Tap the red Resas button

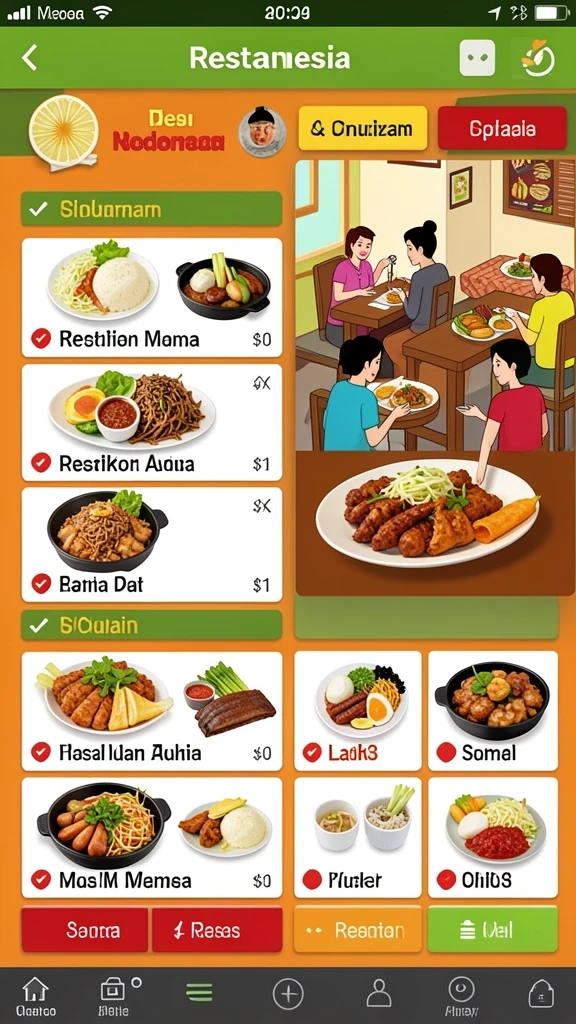click(x=217, y=930)
